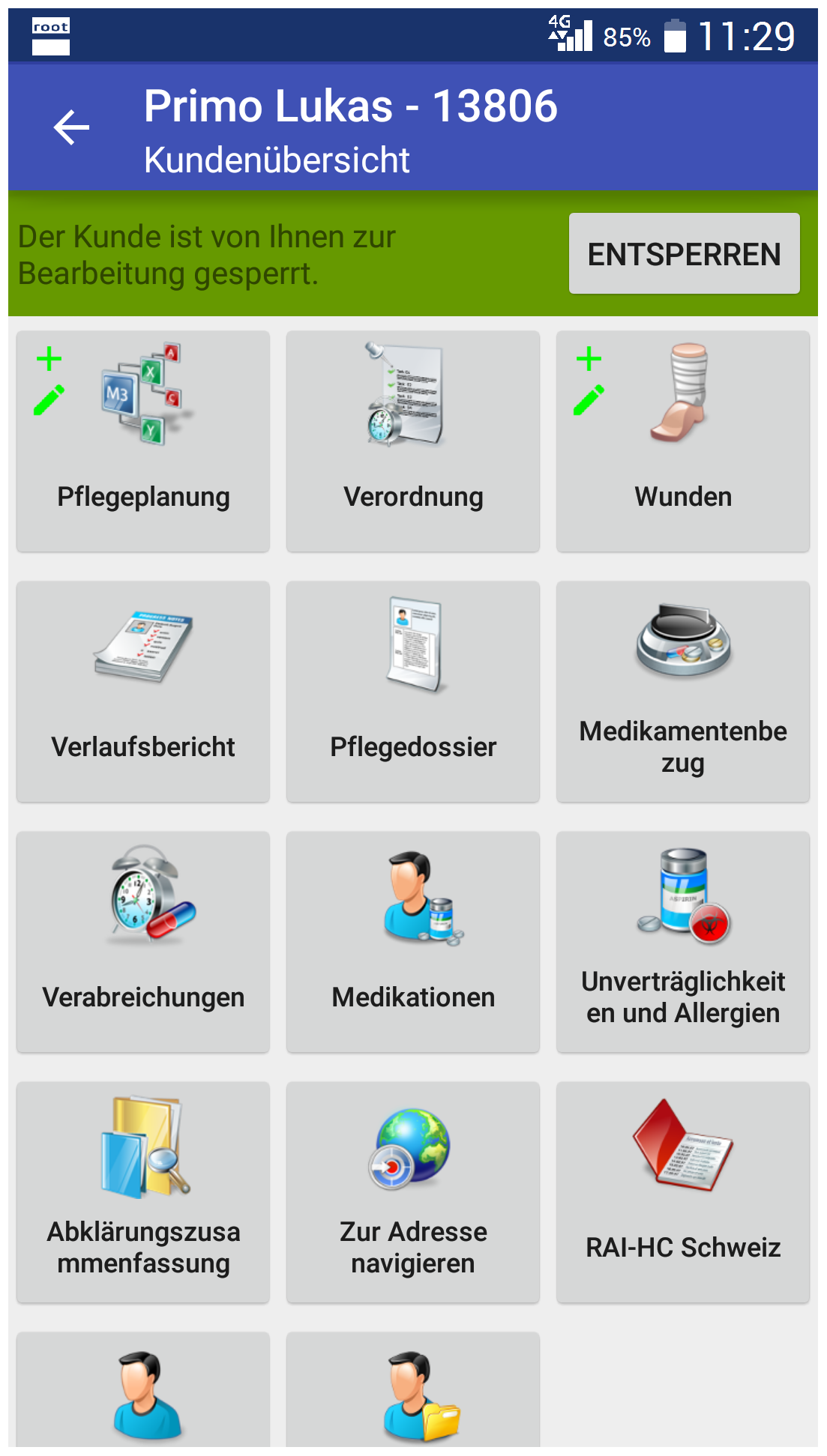The width and height of the screenshot is (827, 1456).
Task: Add a new Pflegeplanung with the plus icon
Action: 49,359
